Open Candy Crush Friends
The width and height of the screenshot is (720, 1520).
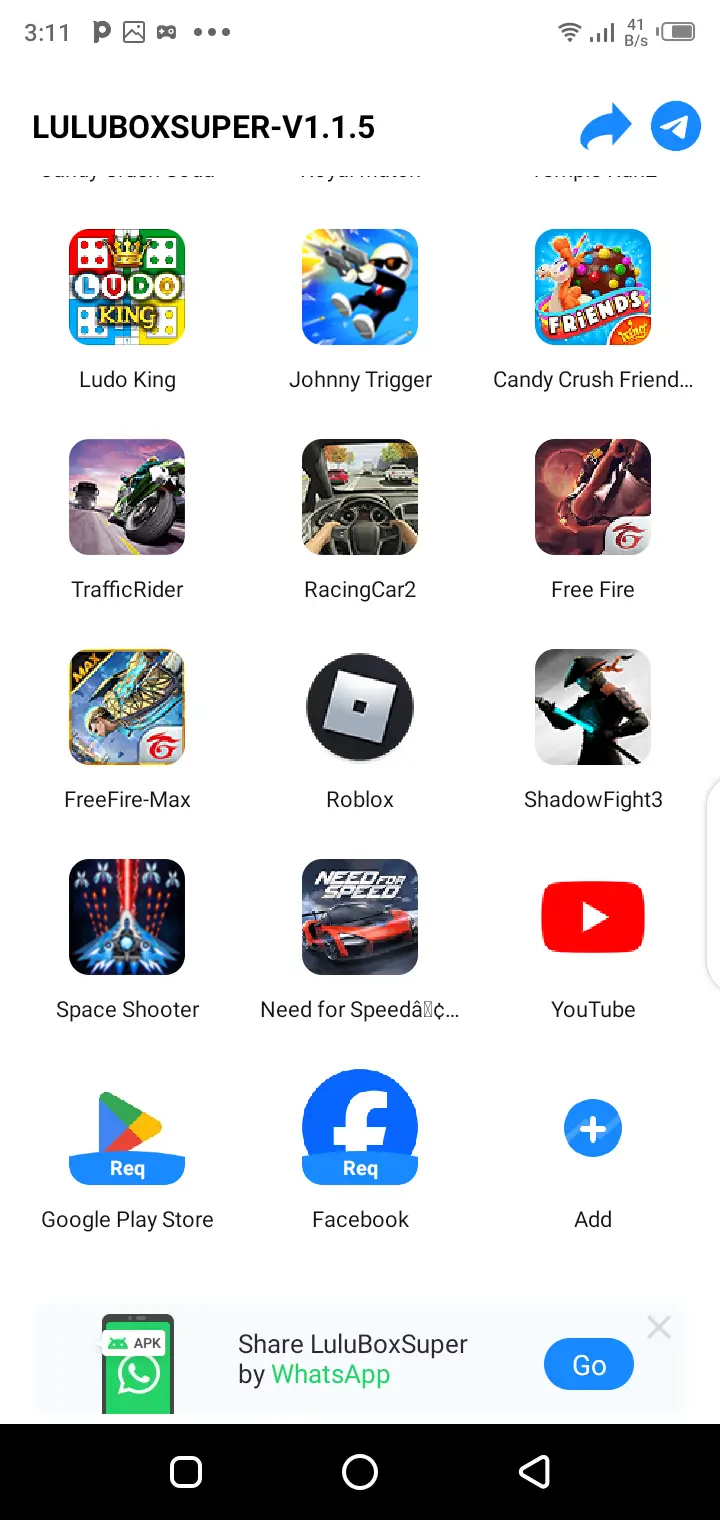click(x=592, y=287)
